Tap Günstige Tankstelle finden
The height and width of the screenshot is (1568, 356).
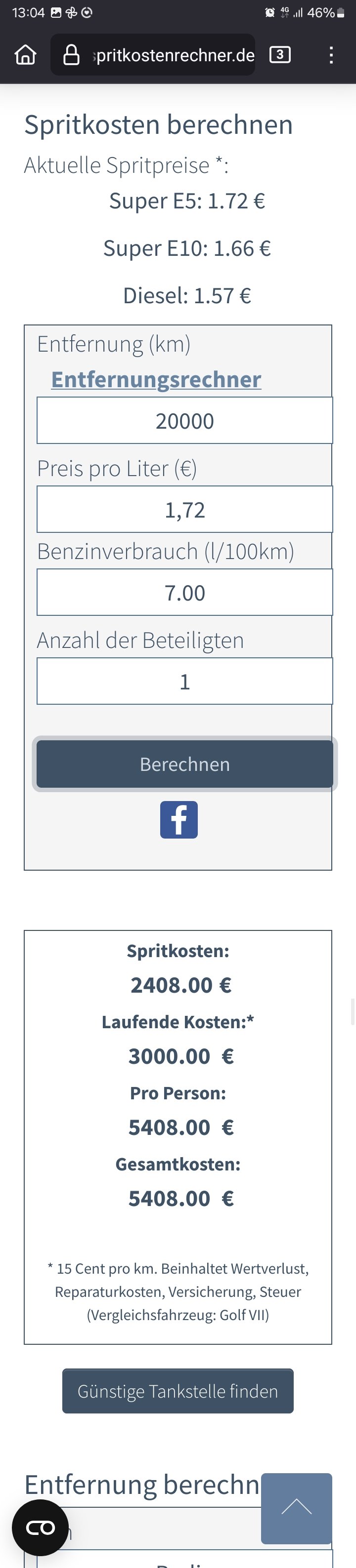[178, 1391]
